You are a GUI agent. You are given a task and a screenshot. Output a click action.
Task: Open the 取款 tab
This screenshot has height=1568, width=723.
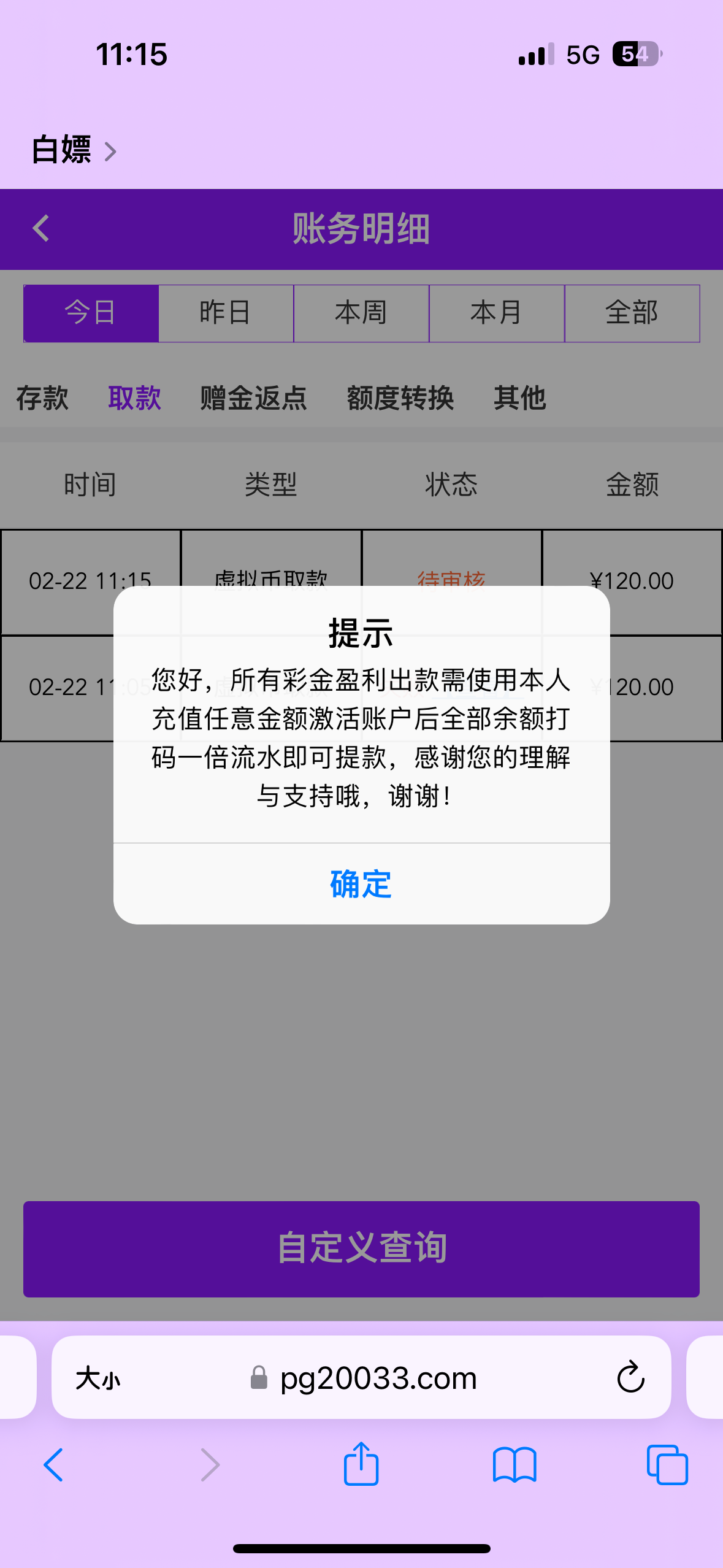[134, 398]
